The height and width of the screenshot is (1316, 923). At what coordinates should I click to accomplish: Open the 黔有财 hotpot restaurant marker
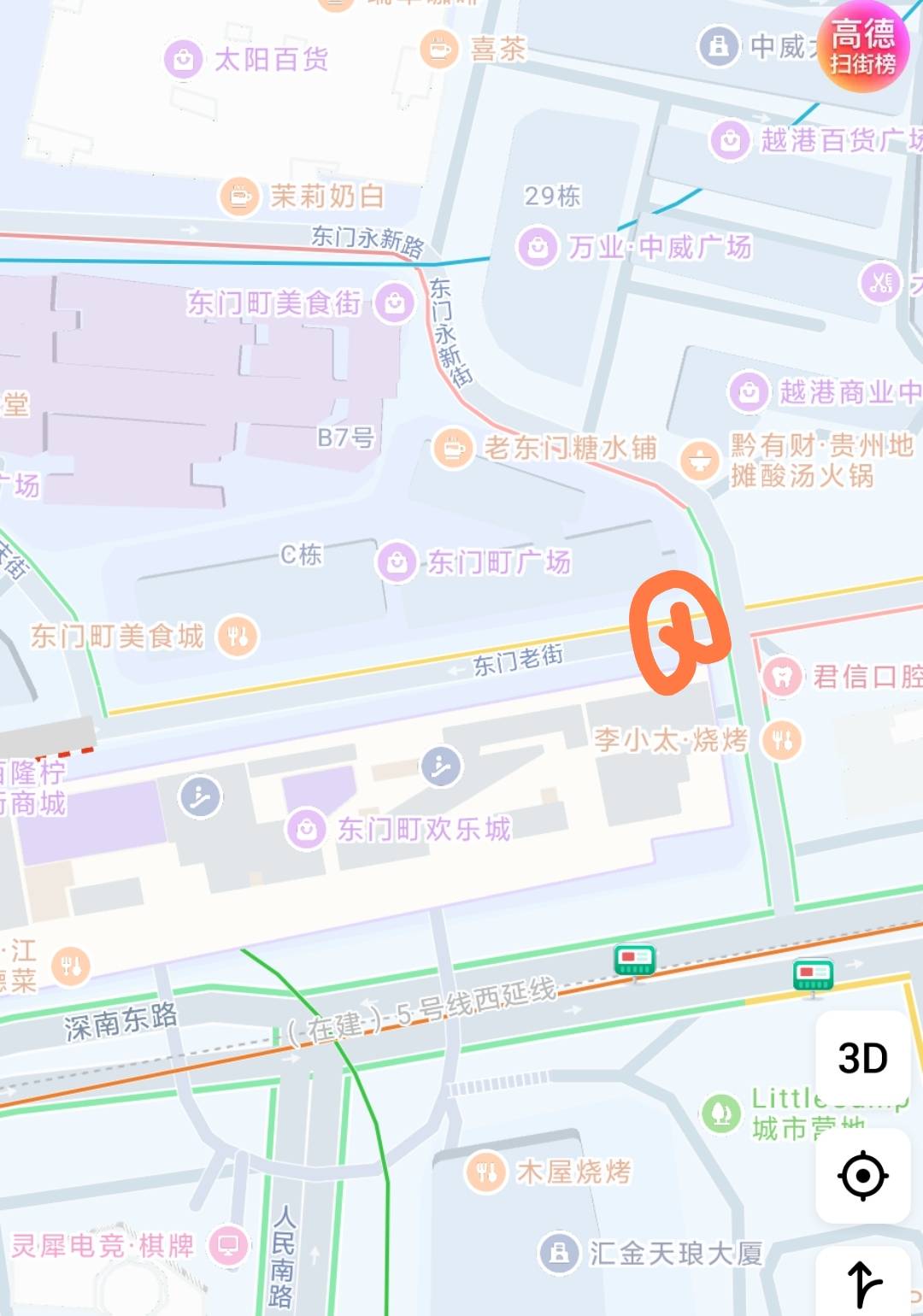(700, 461)
